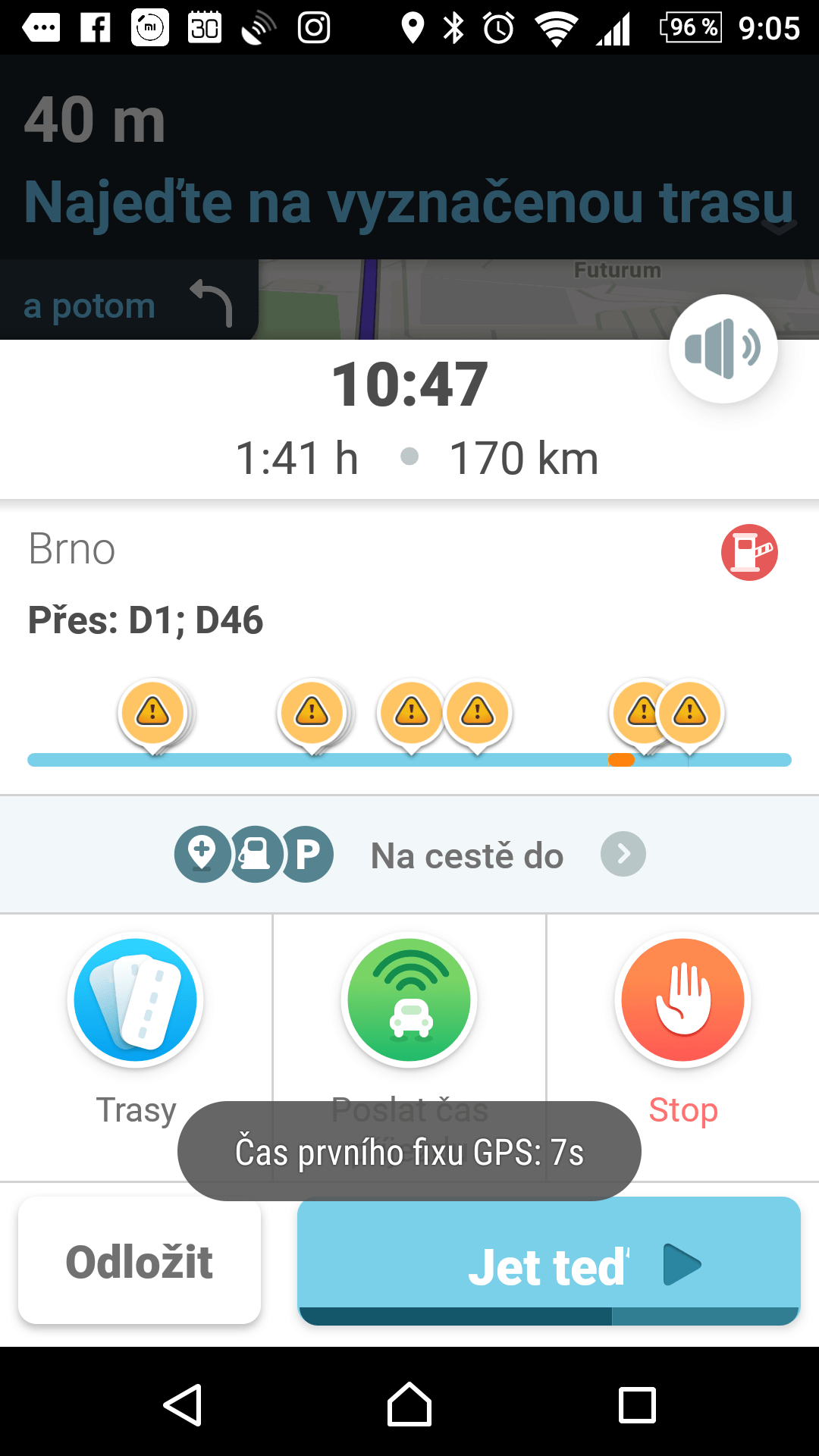The height and width of the screenshot is (1456, 819).
Task: Tap Odložit to postpone the drive
Action: point(140,1261)
